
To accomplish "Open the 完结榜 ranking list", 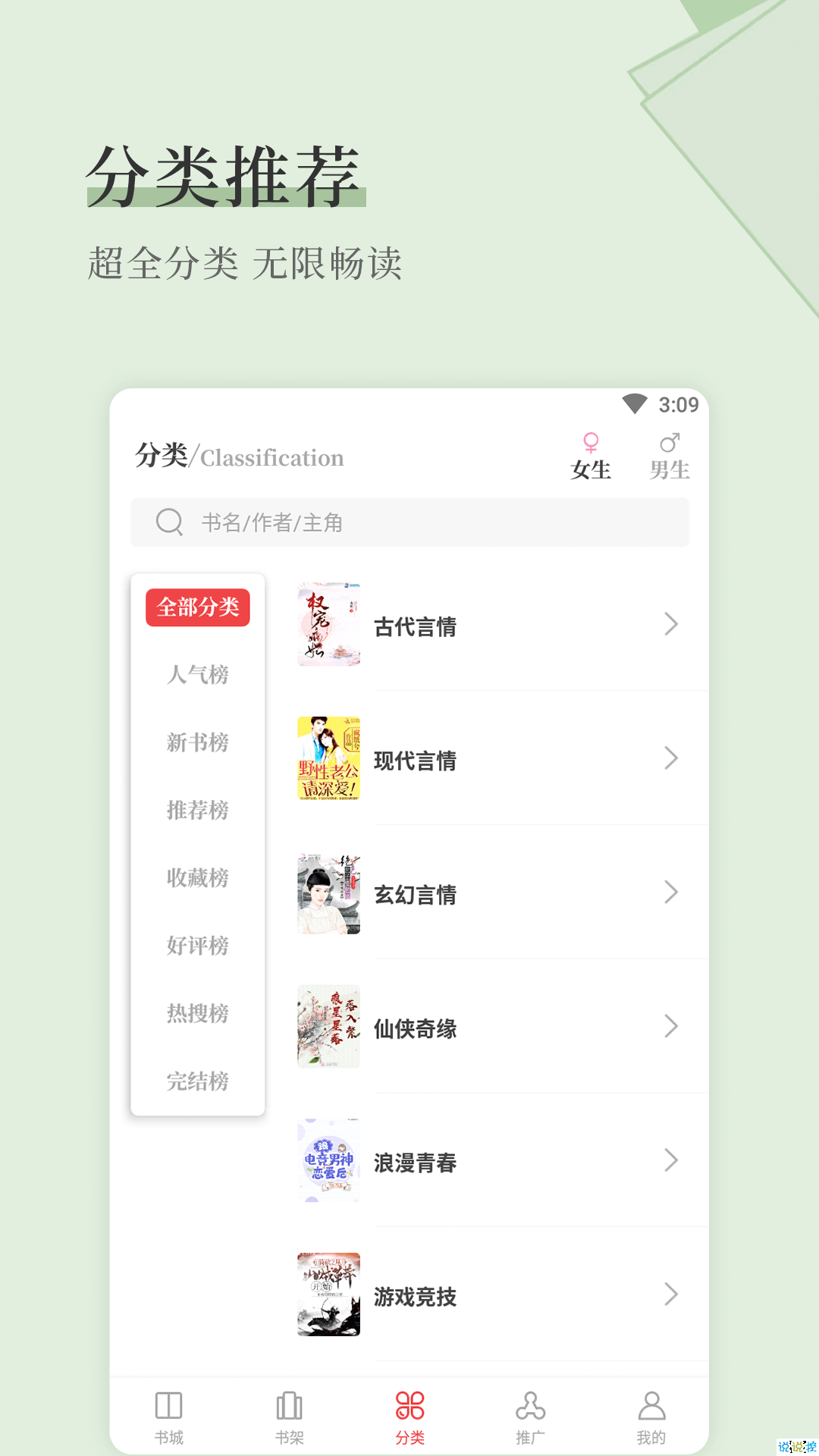I will coord(196,1081).
